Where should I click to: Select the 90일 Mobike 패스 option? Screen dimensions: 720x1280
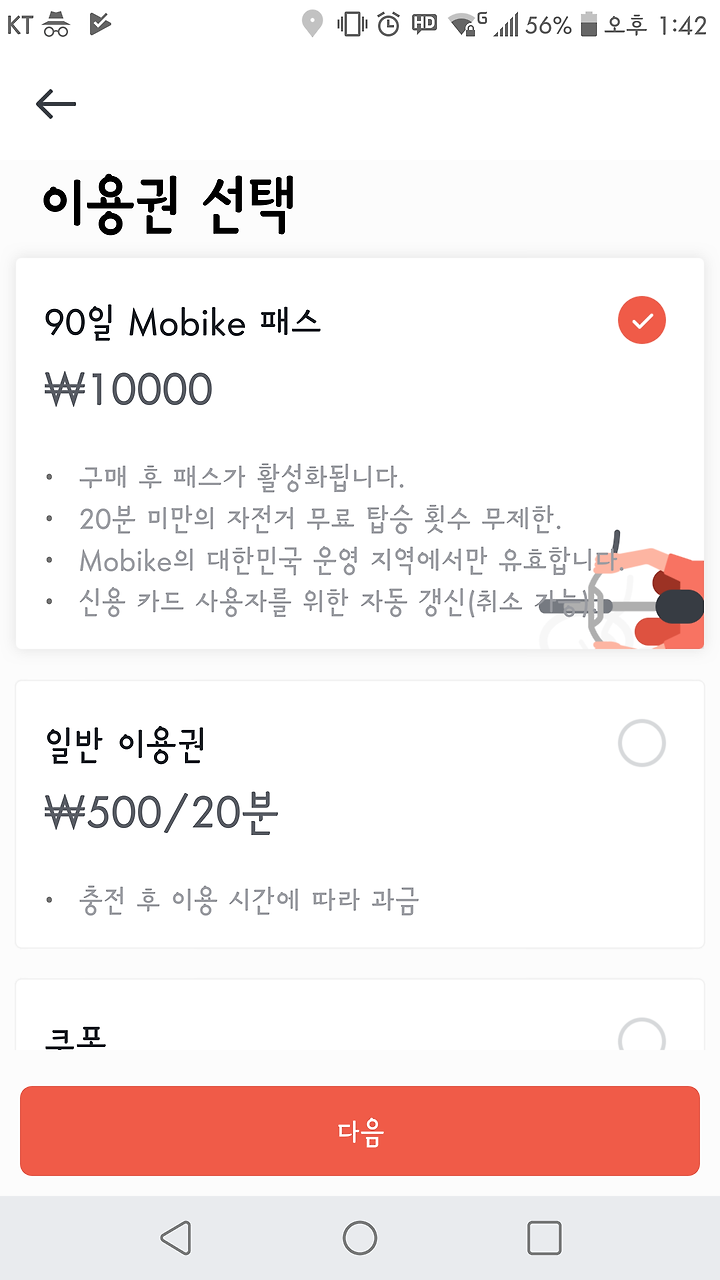tap(360, 453)
